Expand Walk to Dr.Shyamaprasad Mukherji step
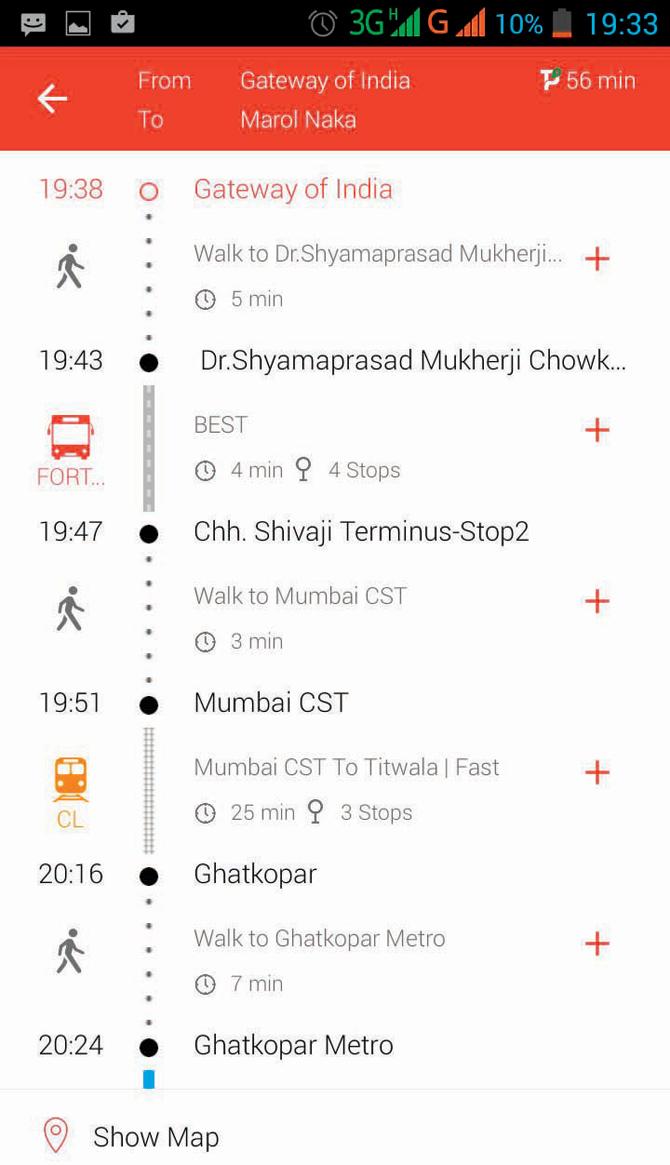The height and width of the screenshot is (1165, 670). (597, 259)
